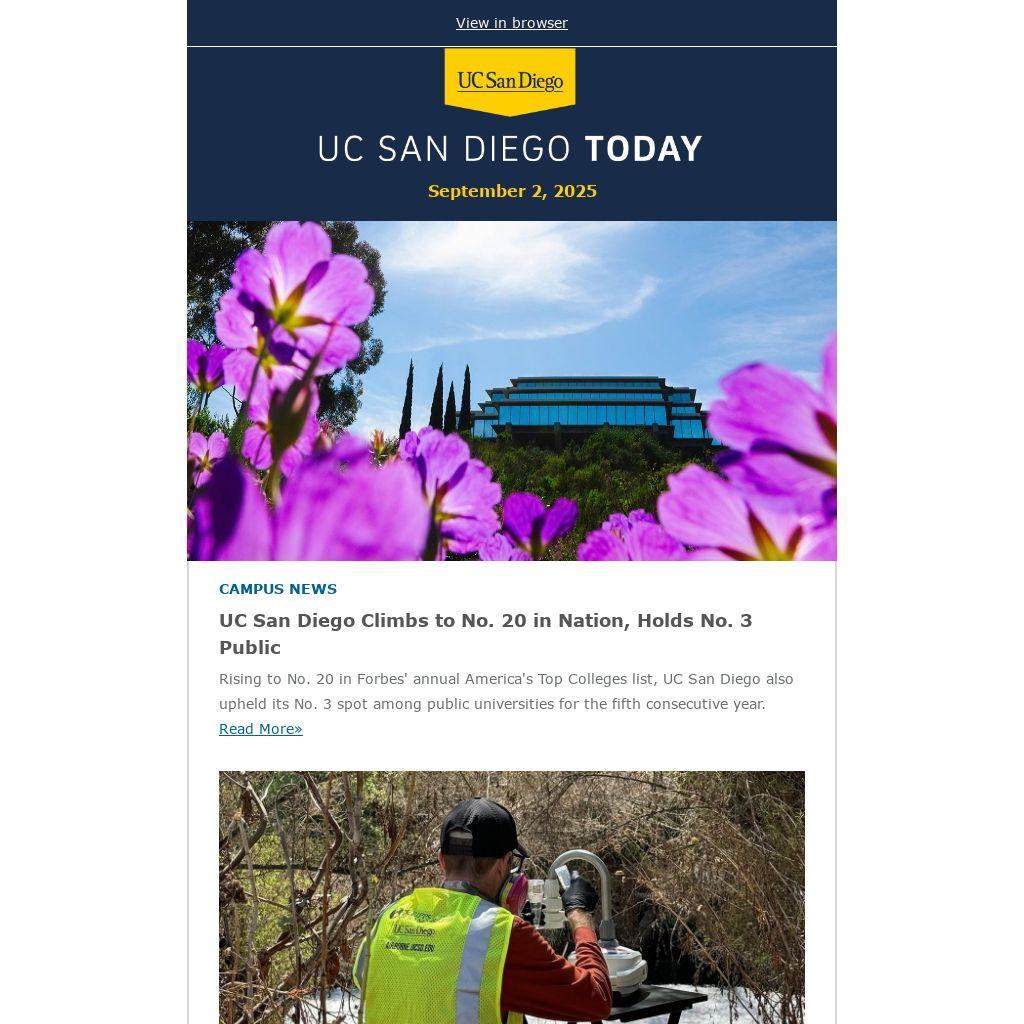Open the View in browser link
Image resolution: width=1024 pixels, height=1024 pixels.
511,23
